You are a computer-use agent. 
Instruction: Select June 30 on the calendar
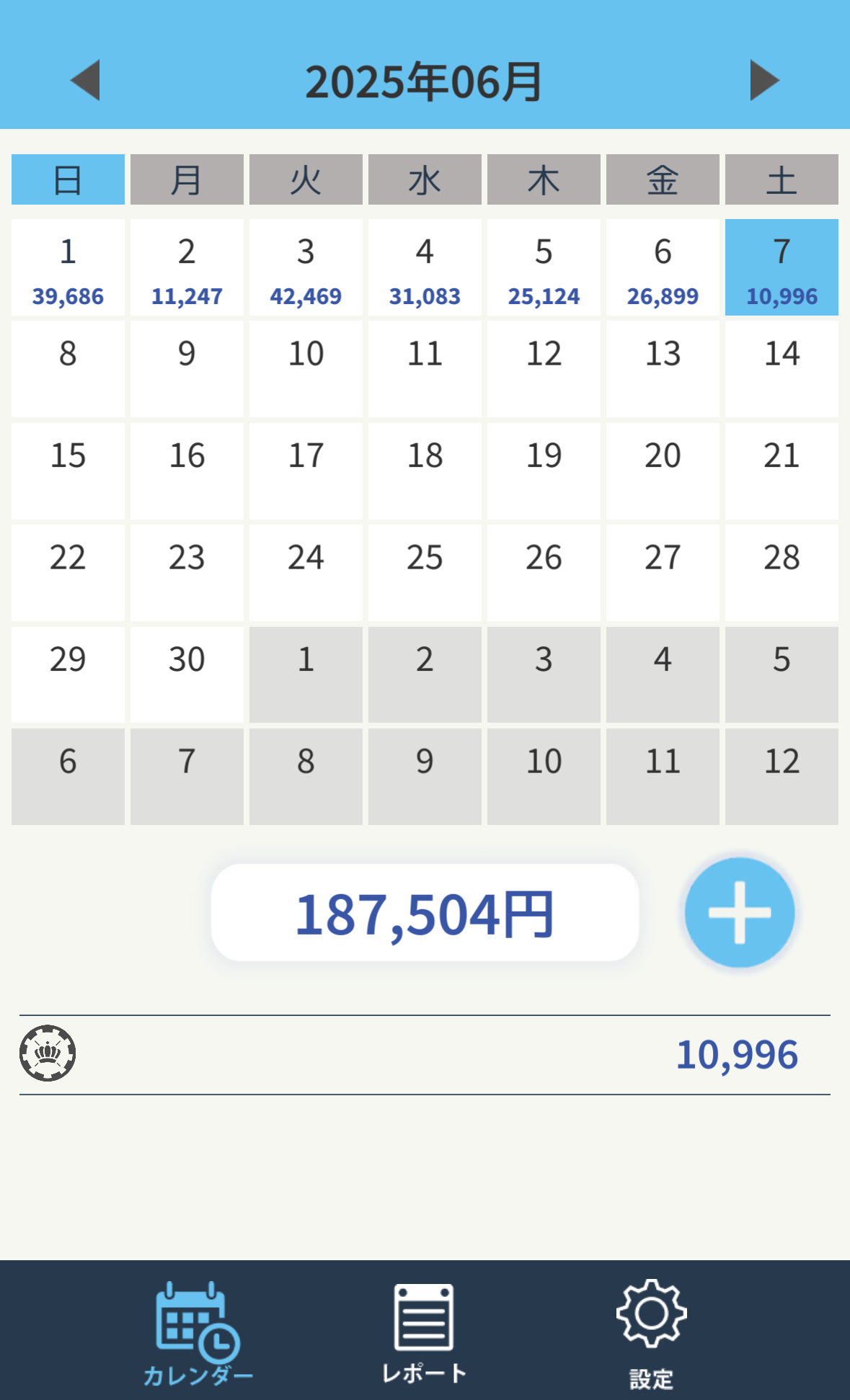[187, 675]
